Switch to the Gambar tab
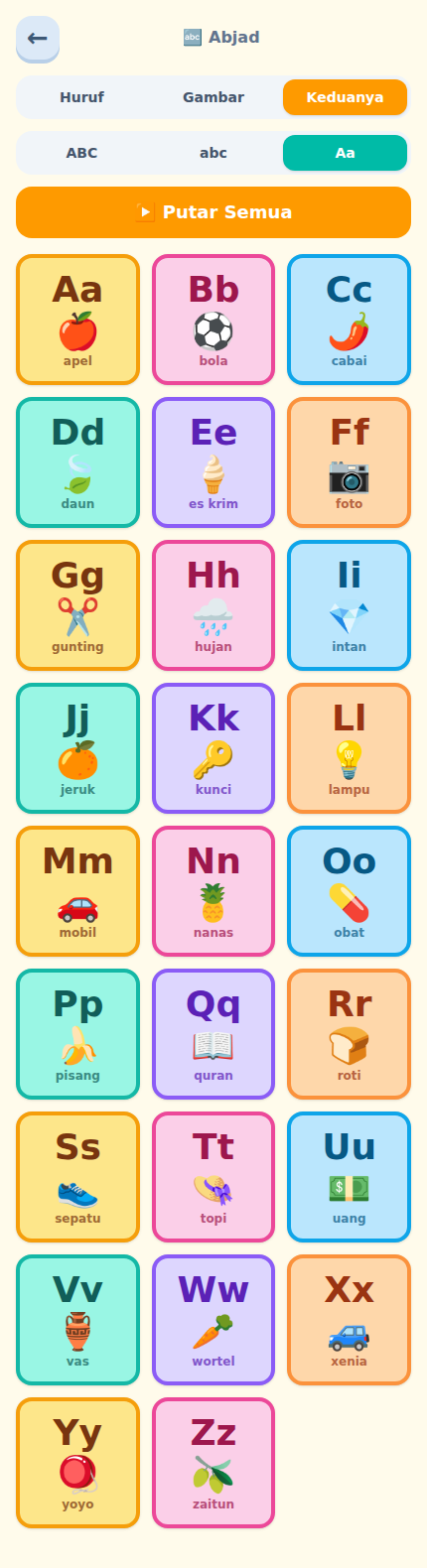Screen dimensions: 427x1568 tap(213, 97)
